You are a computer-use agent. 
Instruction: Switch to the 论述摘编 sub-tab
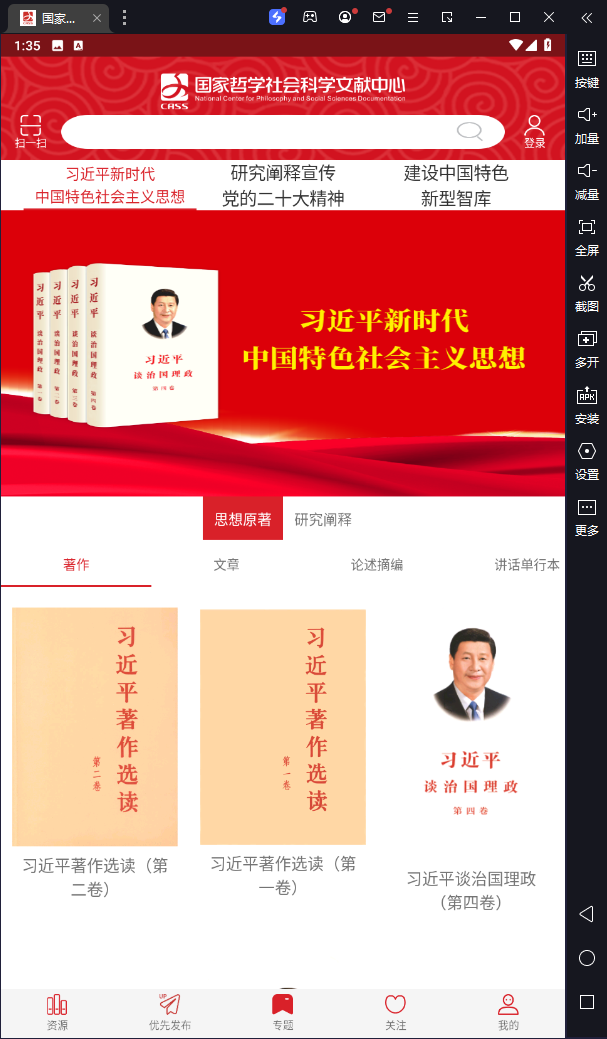click(x=377, y=565)
